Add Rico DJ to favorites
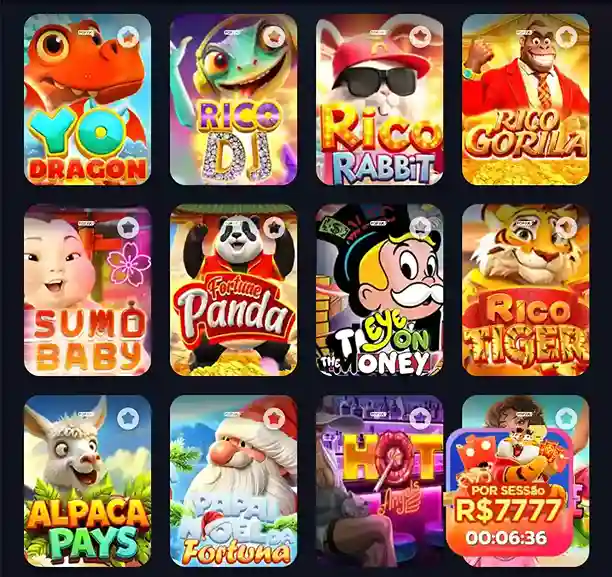 coord(274,37)
